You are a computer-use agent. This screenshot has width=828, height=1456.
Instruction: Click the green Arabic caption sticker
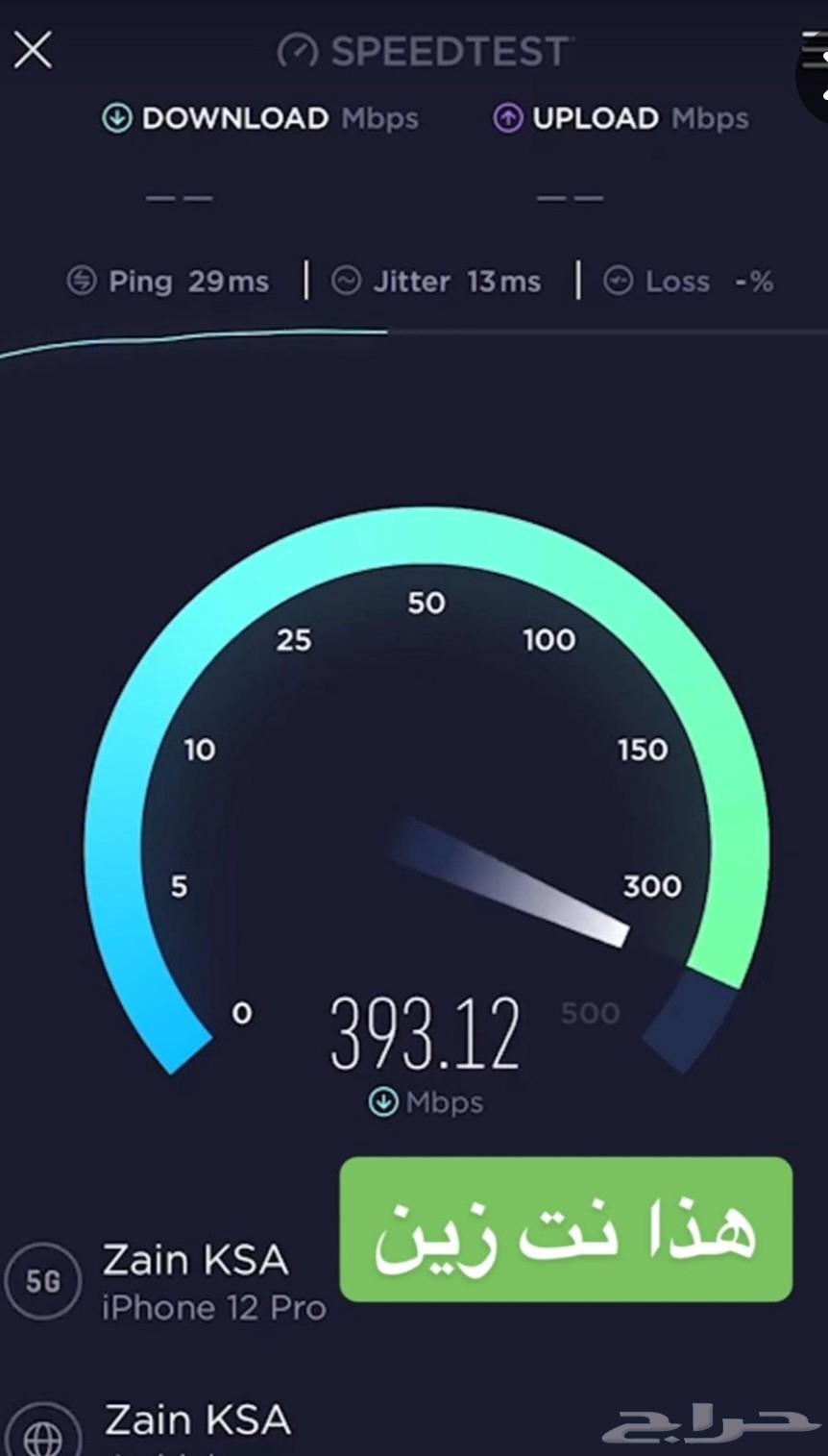(x=568, y=1233)
